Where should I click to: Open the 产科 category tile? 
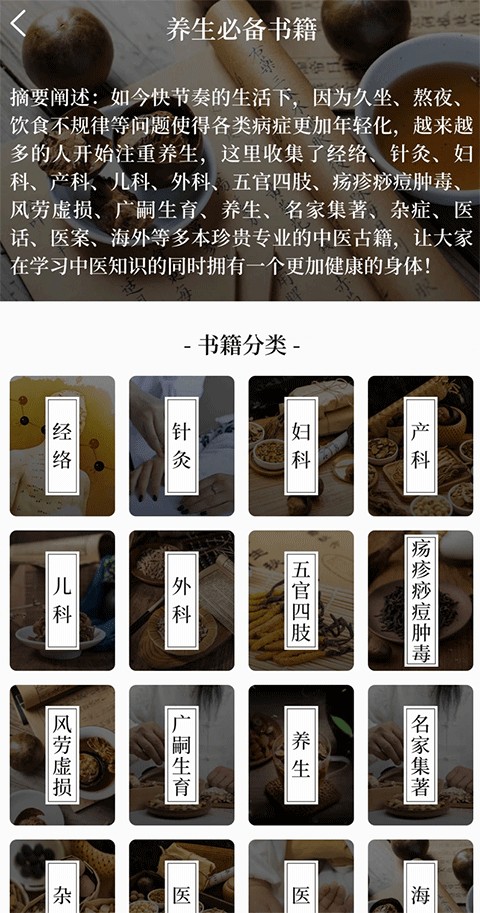pyautogui.click(x=421, y=446)
